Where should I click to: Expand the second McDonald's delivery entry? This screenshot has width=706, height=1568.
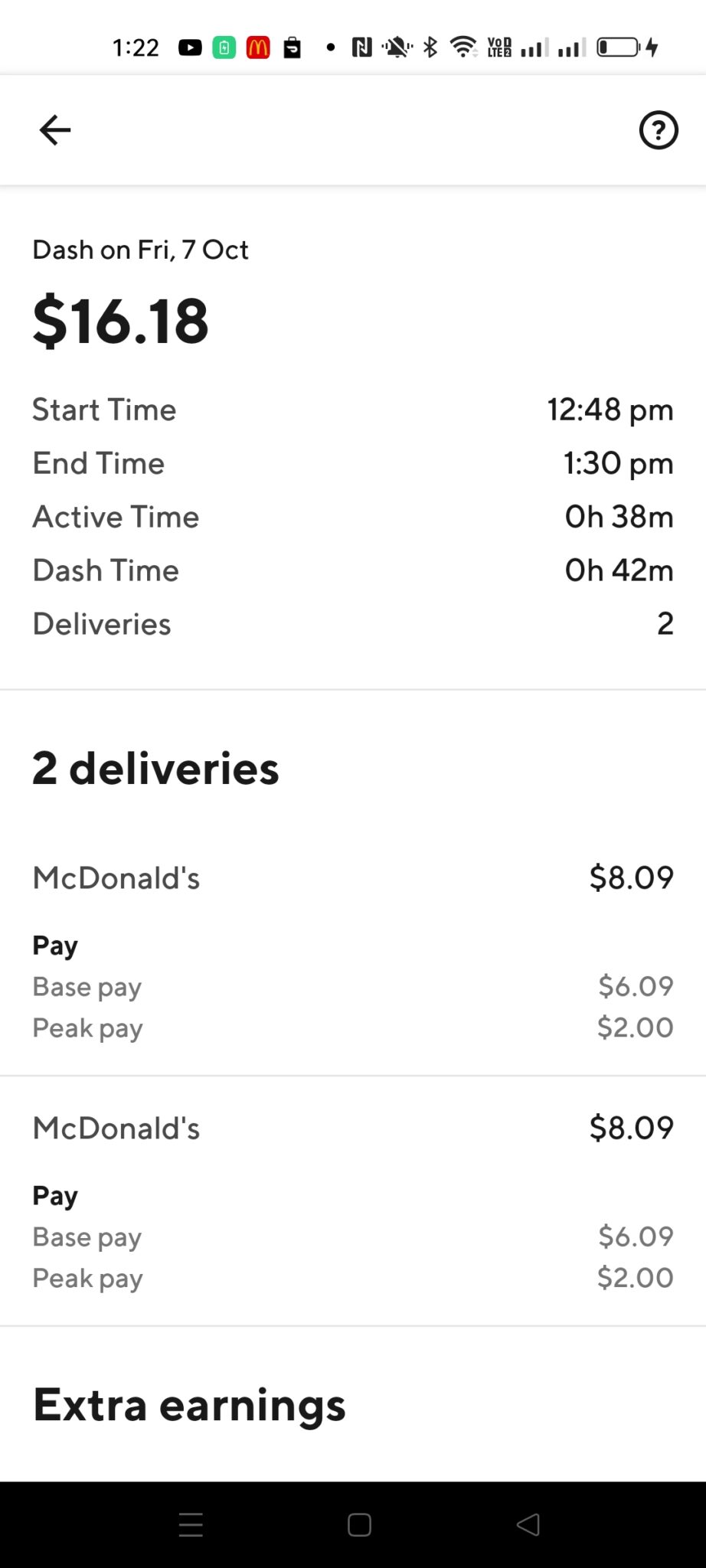tap(352, 1128)
